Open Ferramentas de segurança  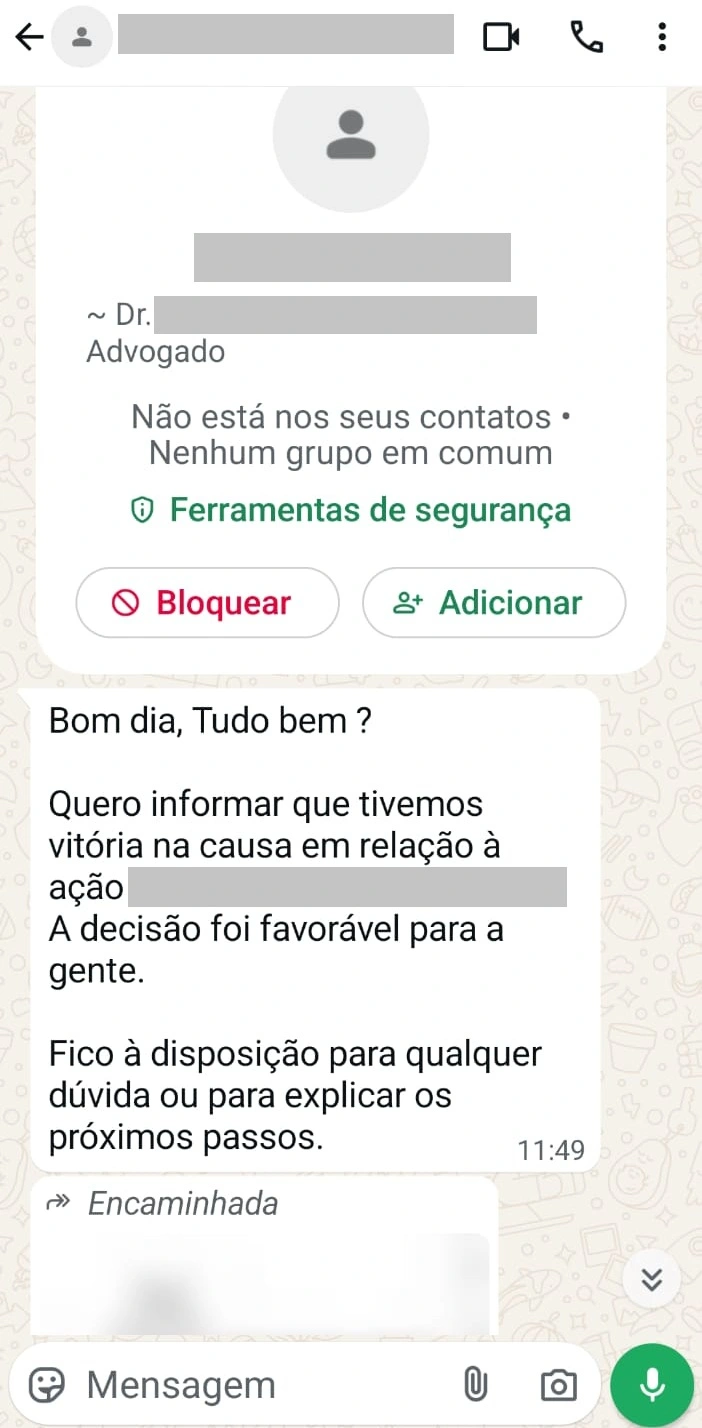pyautogui.click(x=351, y=510)
